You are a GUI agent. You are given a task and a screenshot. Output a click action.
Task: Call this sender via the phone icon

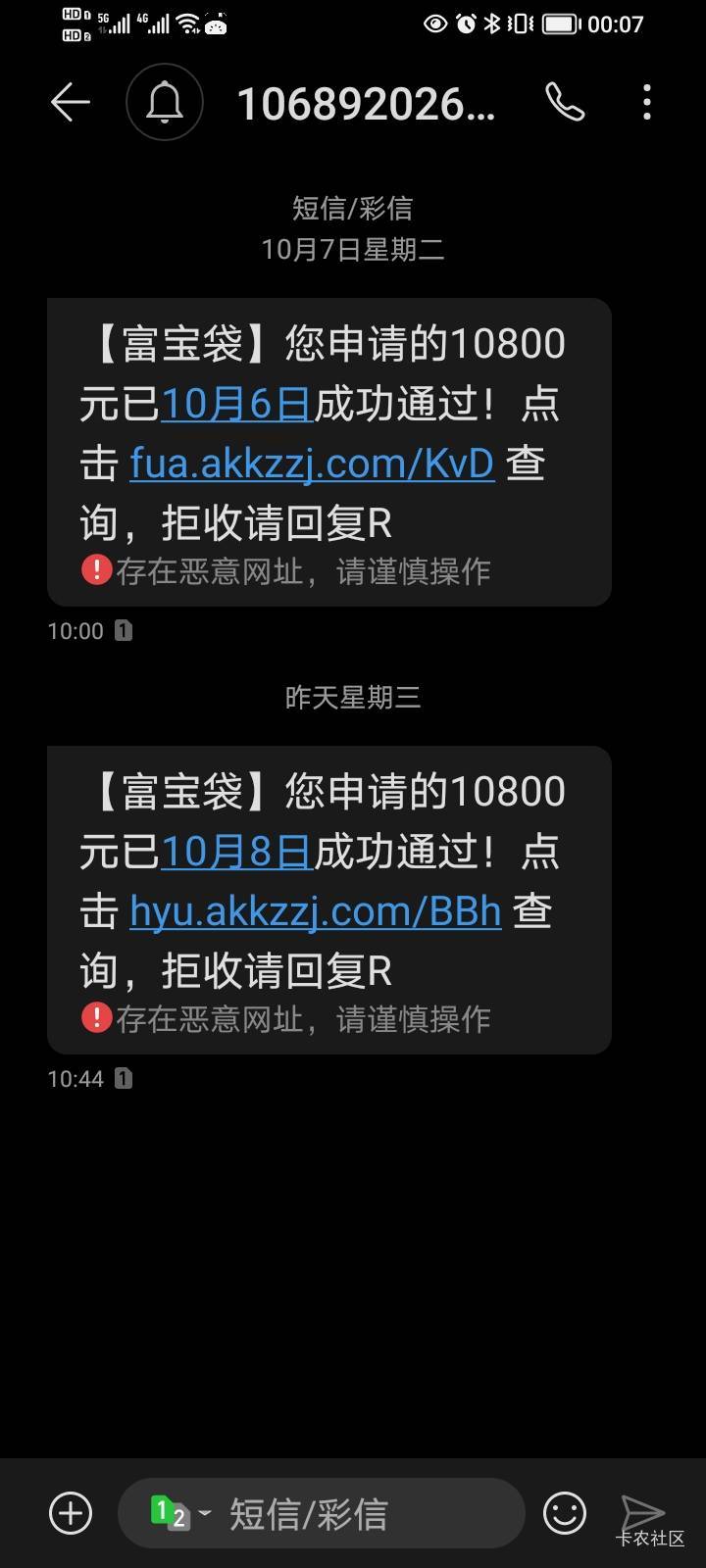[x=565, y=102]
